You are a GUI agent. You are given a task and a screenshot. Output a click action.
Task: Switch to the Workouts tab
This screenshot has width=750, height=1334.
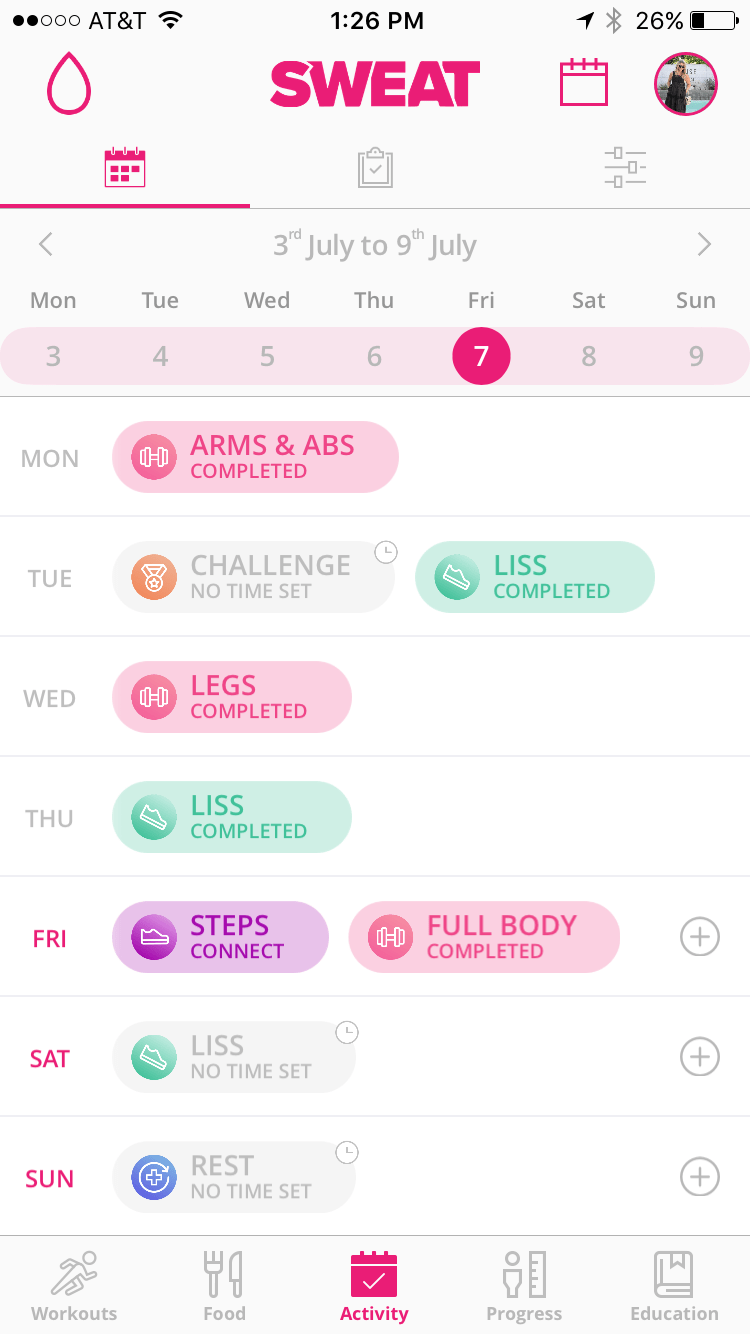click(x=74, y=1287)
